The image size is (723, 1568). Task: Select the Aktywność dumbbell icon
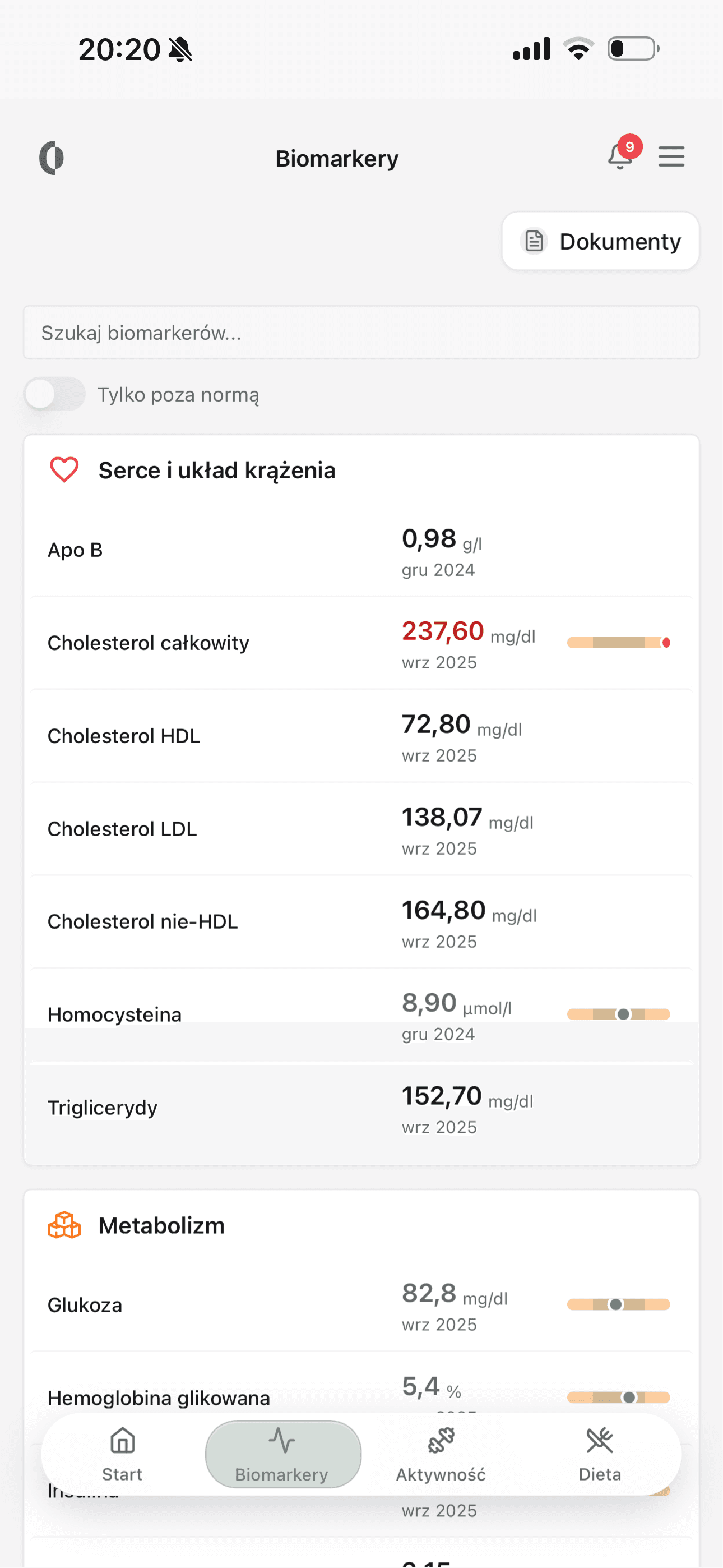click(441, 1441)
